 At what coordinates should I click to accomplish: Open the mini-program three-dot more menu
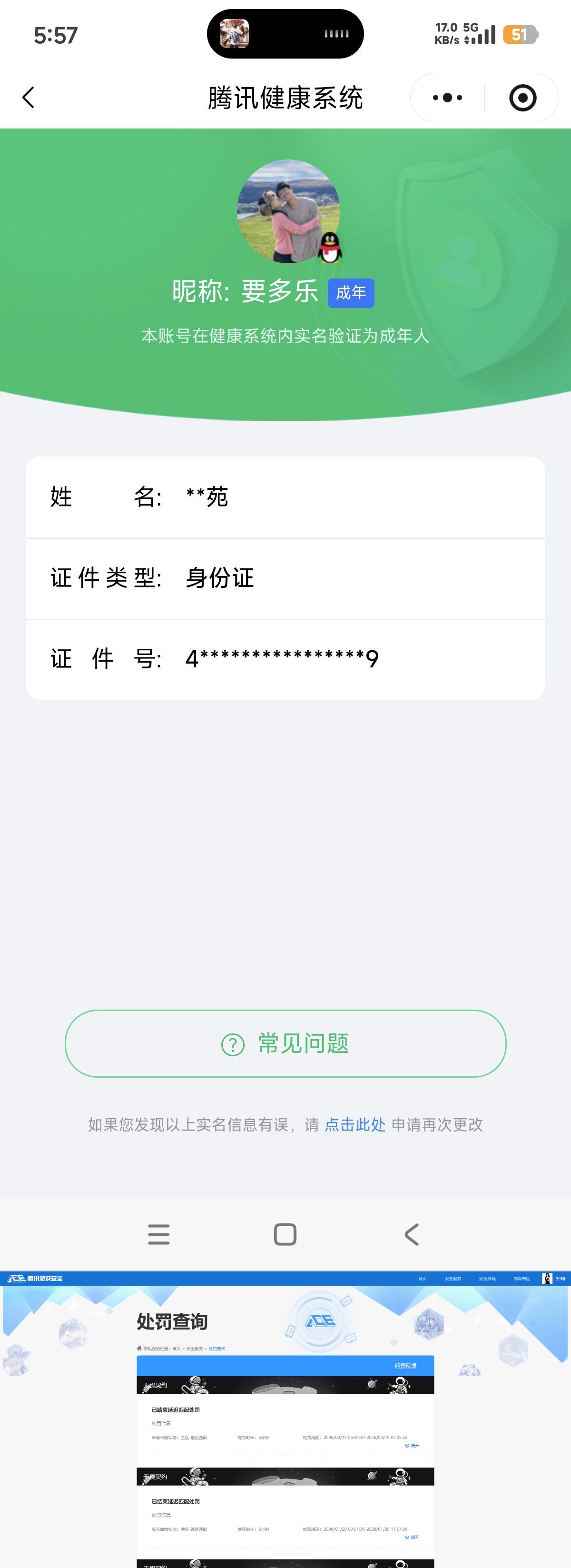tap(446, 98)
